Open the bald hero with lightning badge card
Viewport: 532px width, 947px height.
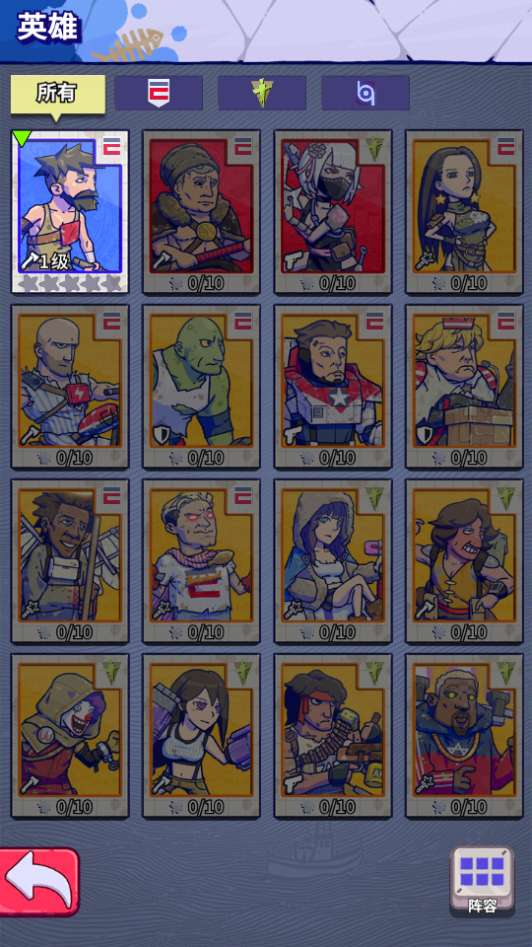(x=69, y=387)
